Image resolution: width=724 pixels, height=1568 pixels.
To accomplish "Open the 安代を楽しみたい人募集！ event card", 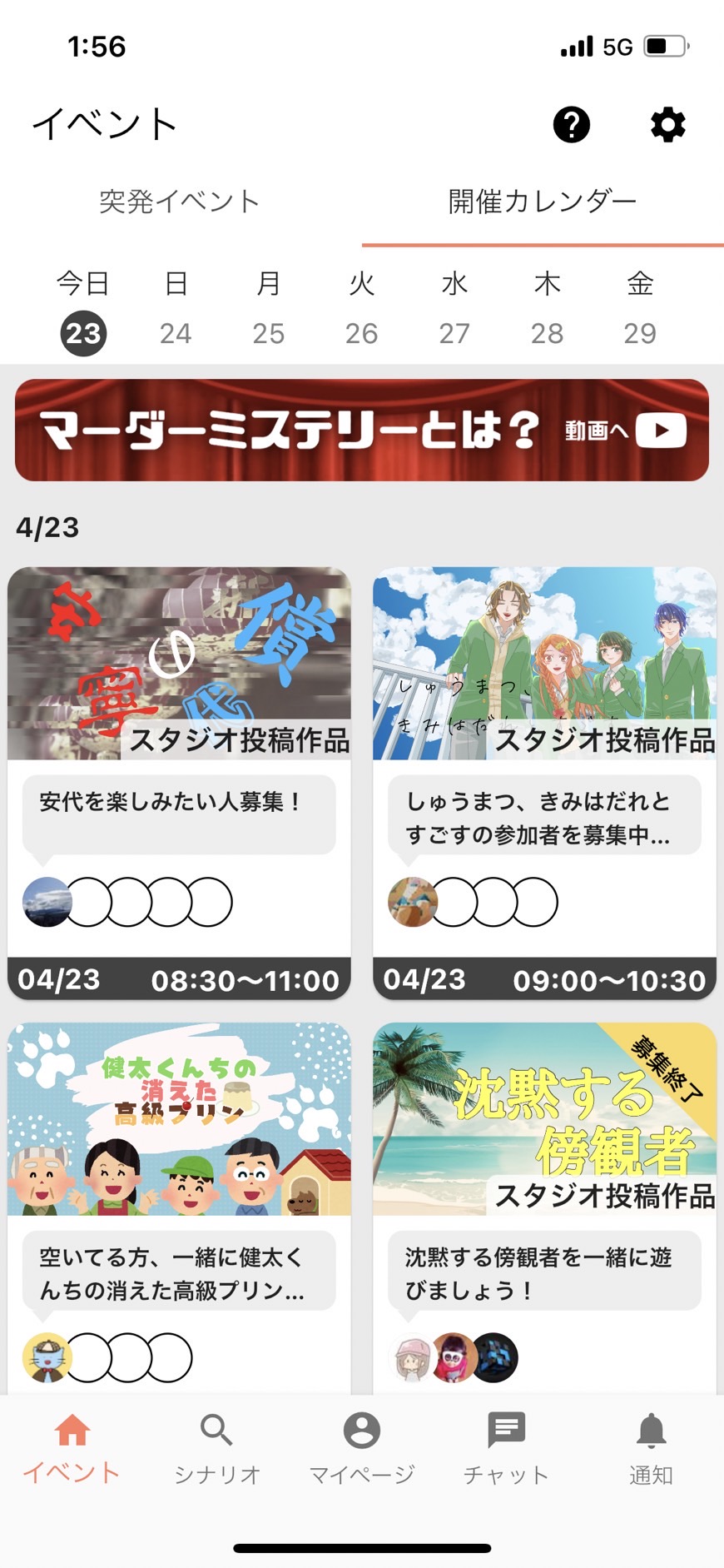I will [x=179, y=783].
